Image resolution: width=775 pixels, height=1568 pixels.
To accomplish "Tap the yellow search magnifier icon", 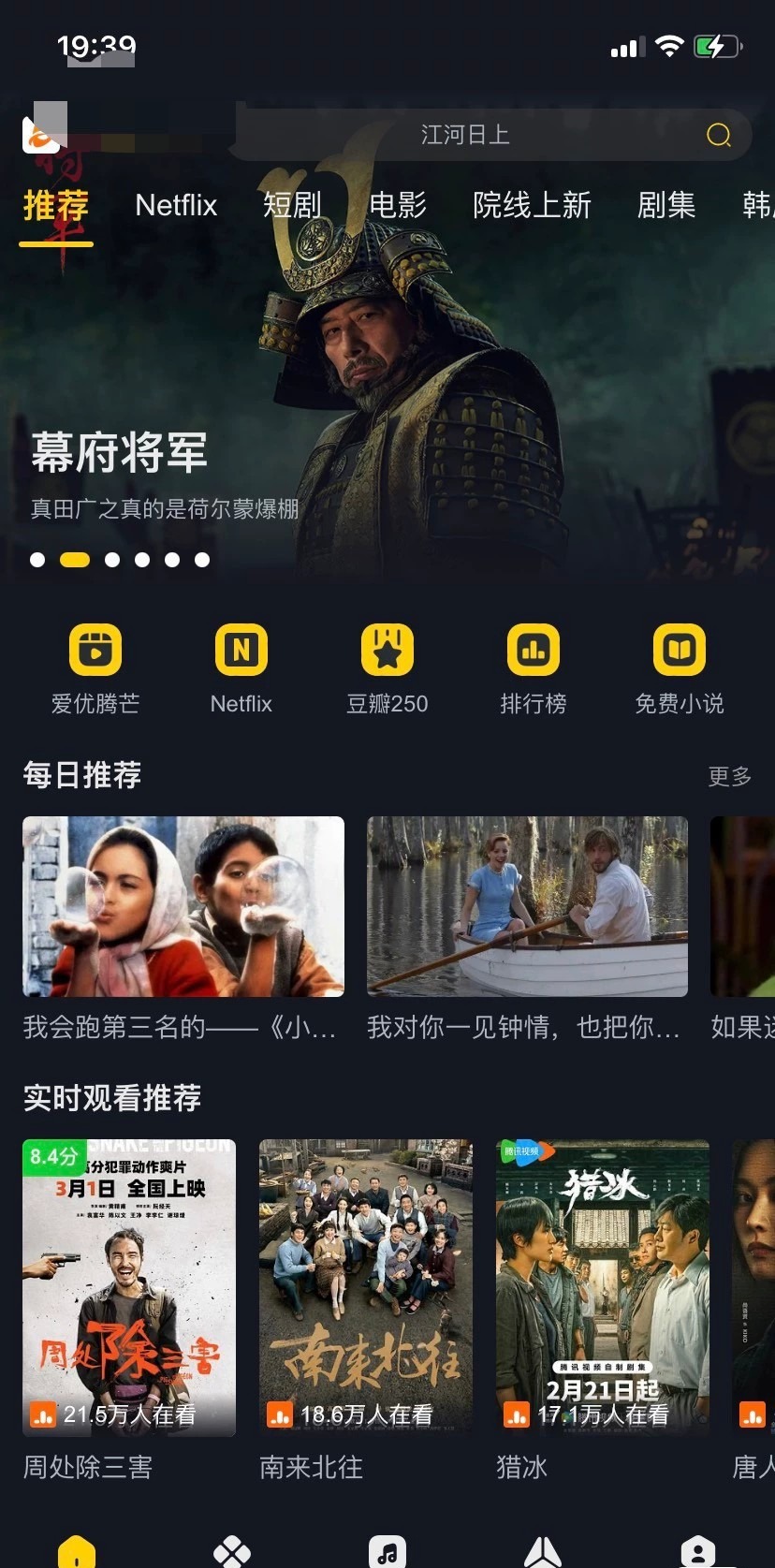I will click(718, 136).
